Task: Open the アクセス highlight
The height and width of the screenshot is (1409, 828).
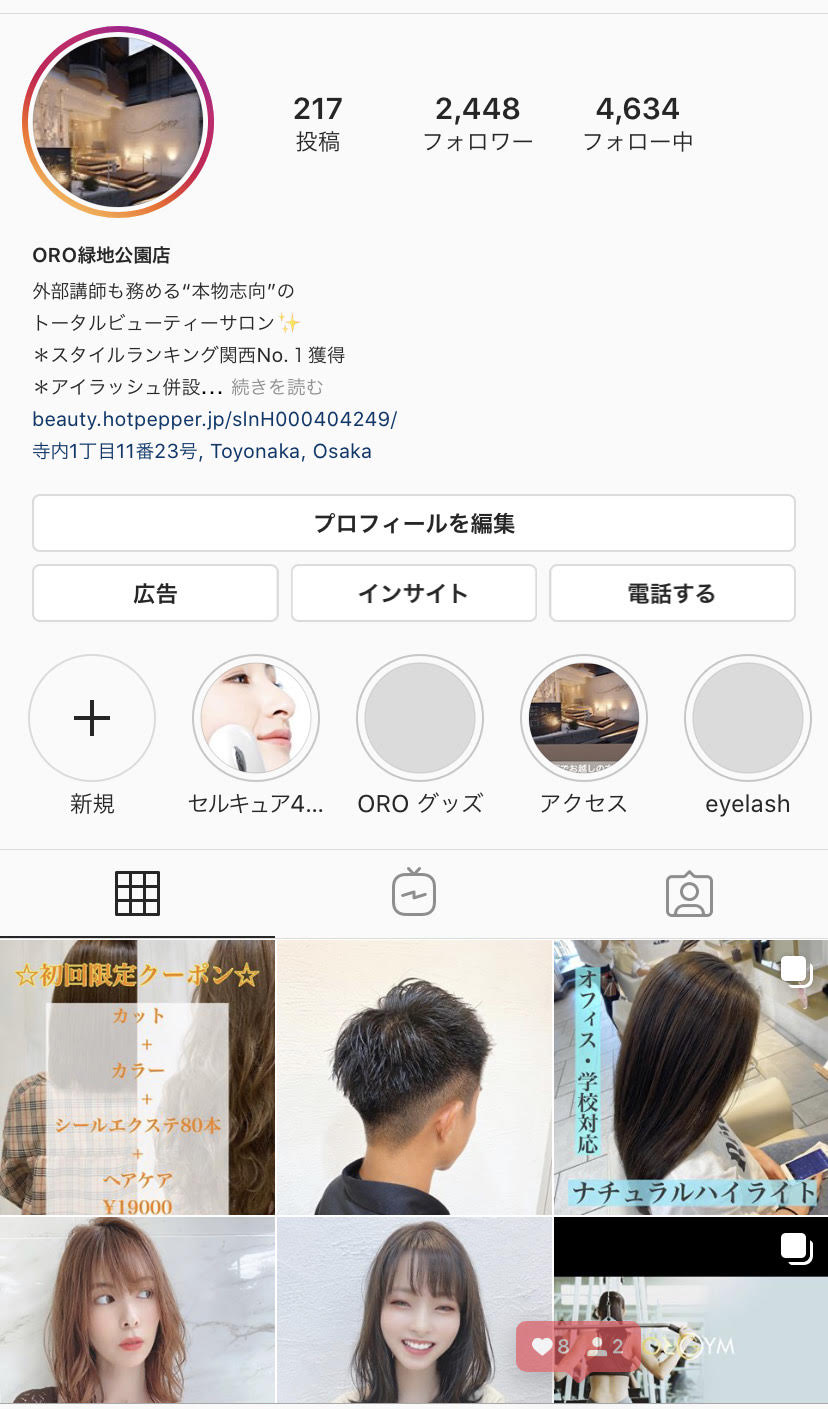Action: pyautogui.click(x=584, y=718)
